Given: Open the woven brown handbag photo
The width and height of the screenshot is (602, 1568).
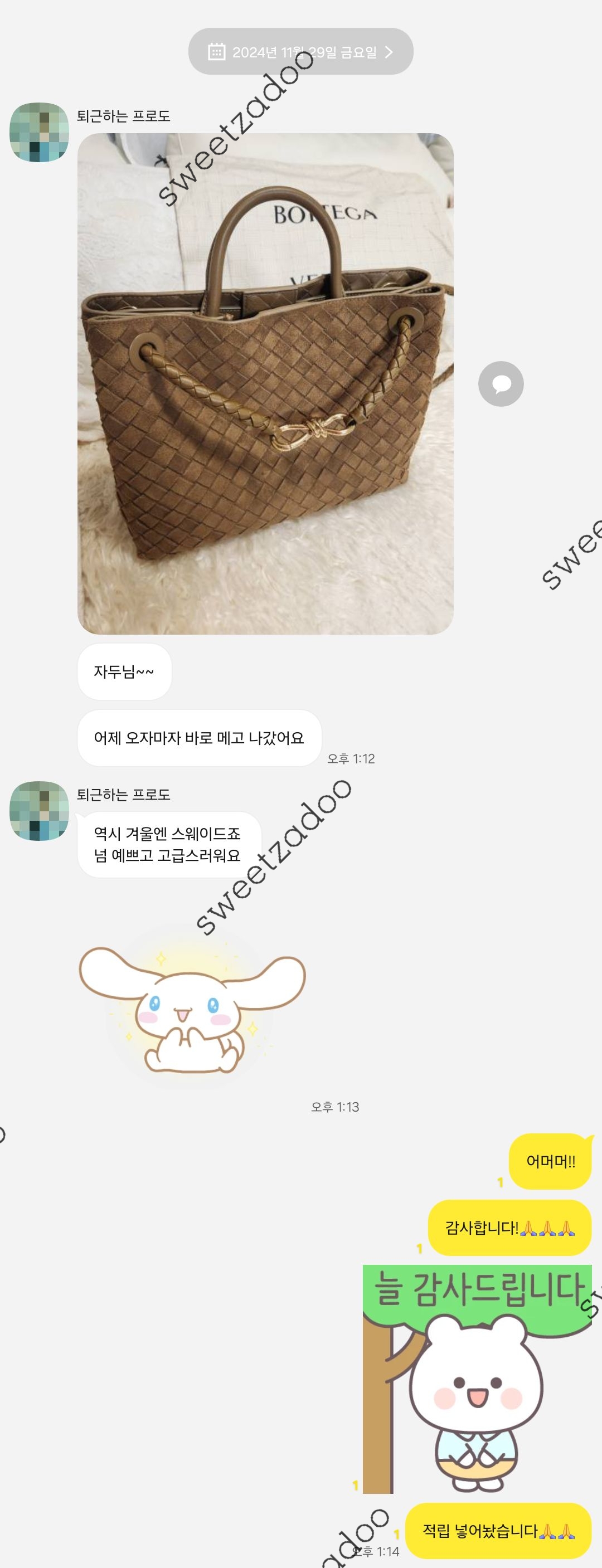Looking at the screenshot, I should click(265, 383).
